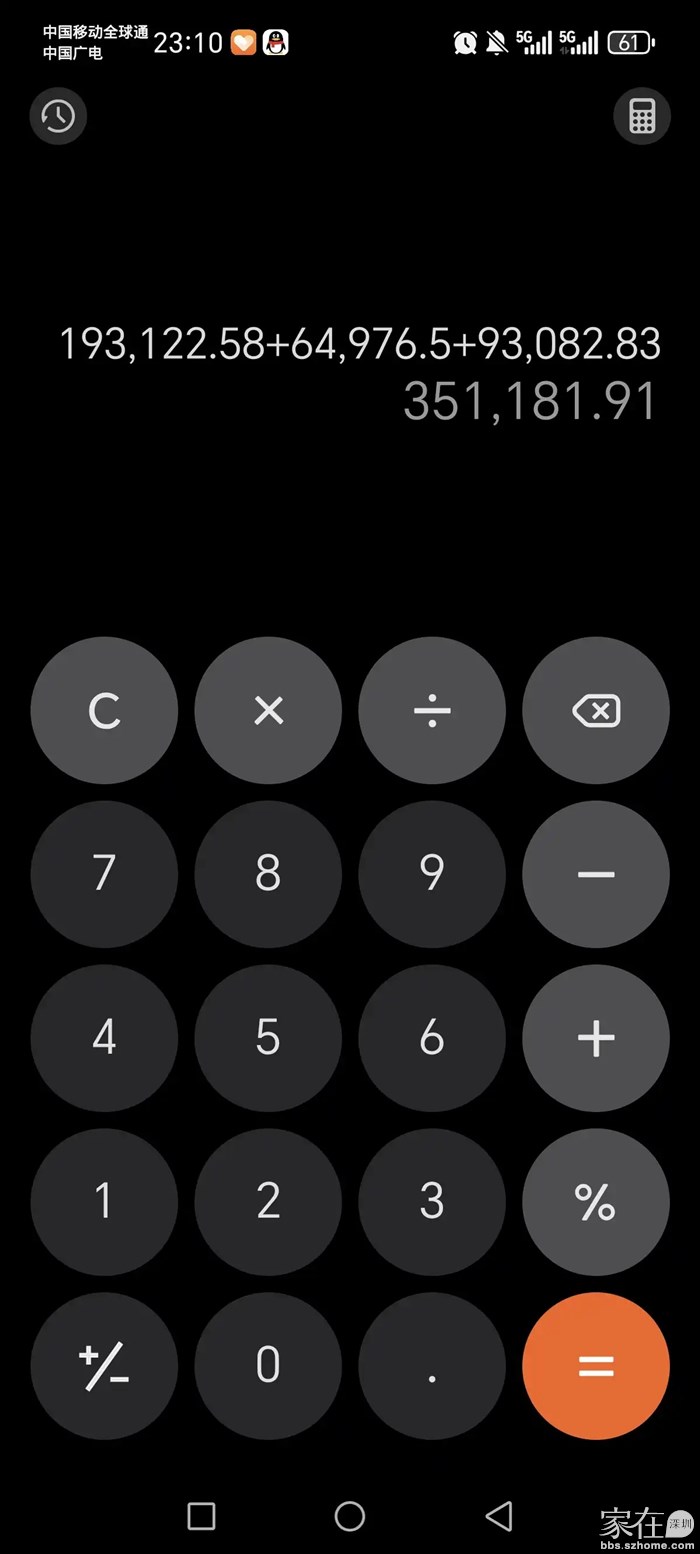The width and height of the screenshot is (700, 1554).
Task: Toggle the plus/minus sign
Action: 104,1366
